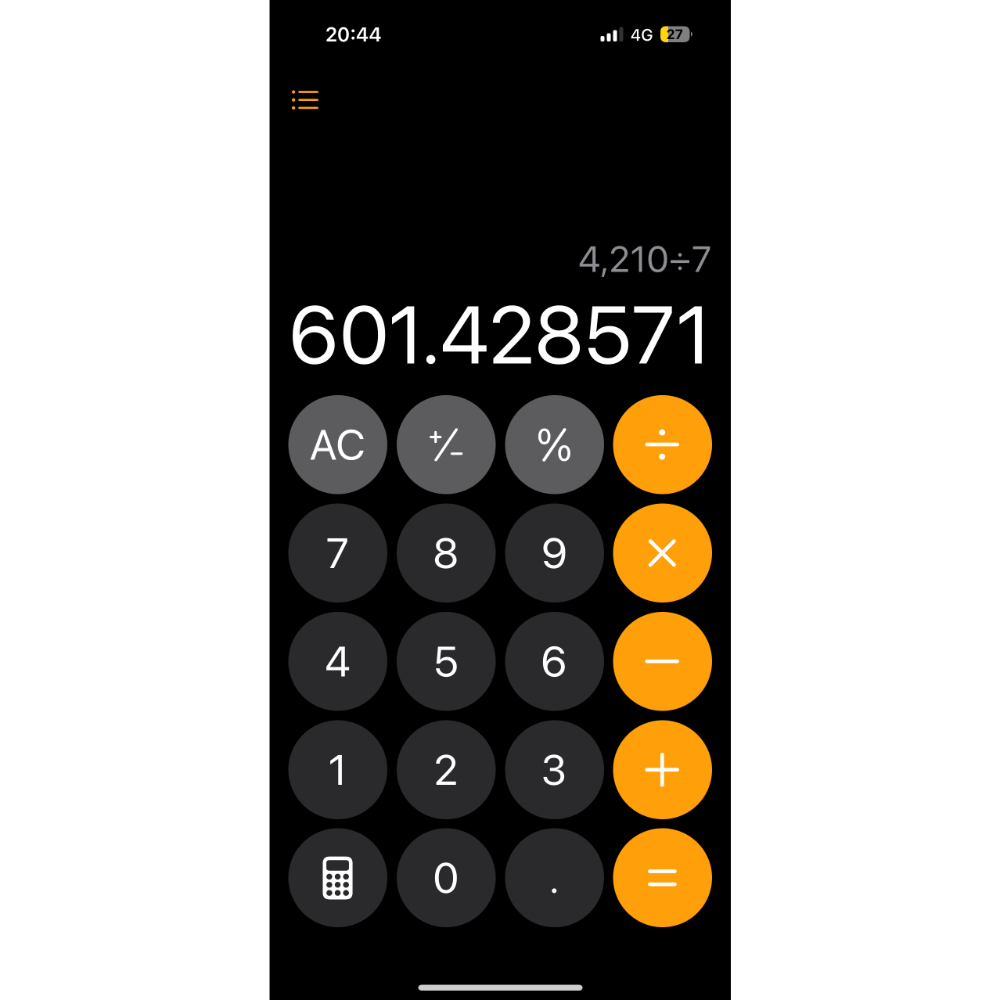Clear everything with AC
The width and height of the screenshot is (1000, 1000).
[337, 445]
